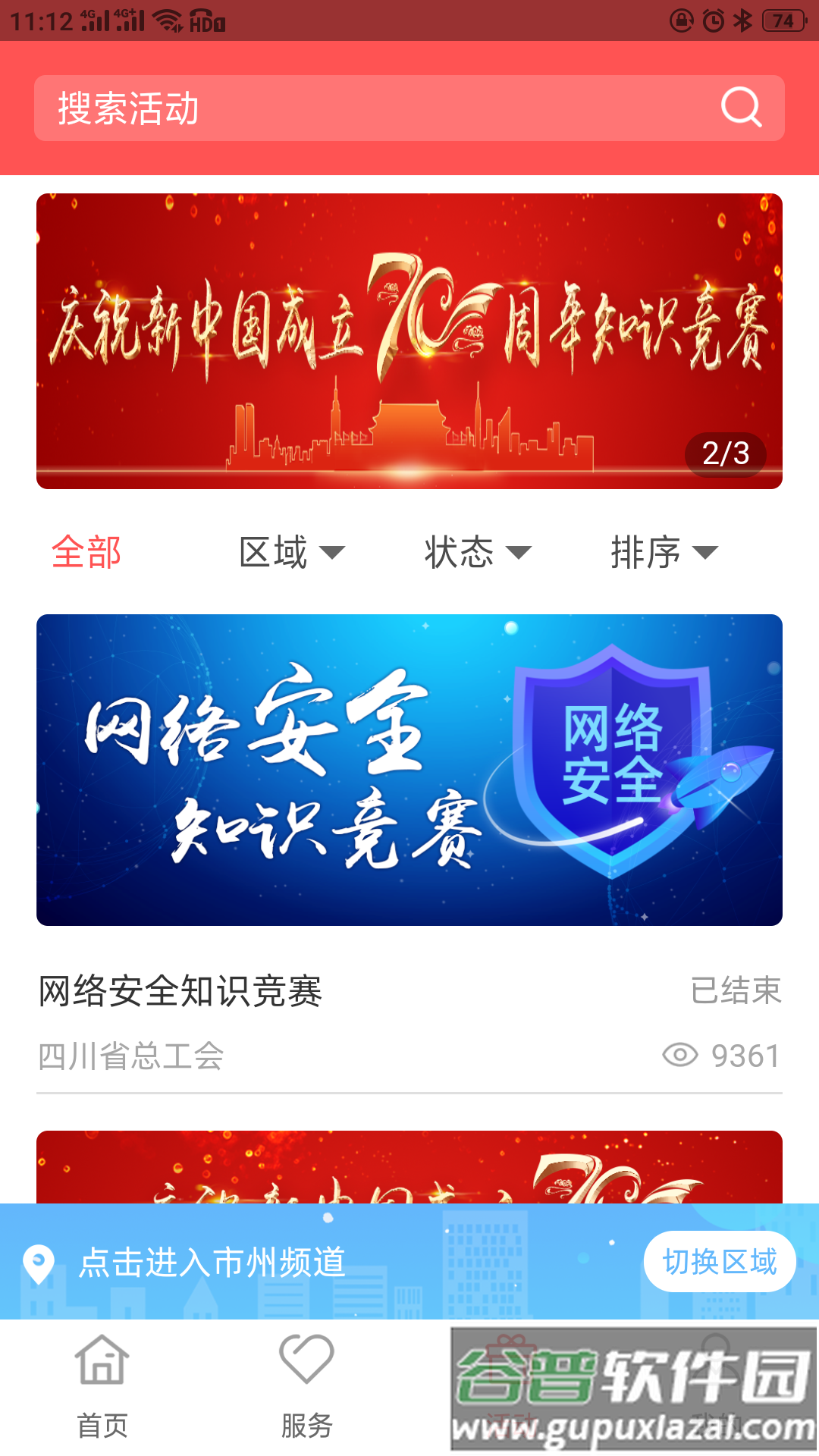Tap the 搜索活动 search field
This screenshot has width=819, height=1456.
pyautogui.click(x=364, y=108)
